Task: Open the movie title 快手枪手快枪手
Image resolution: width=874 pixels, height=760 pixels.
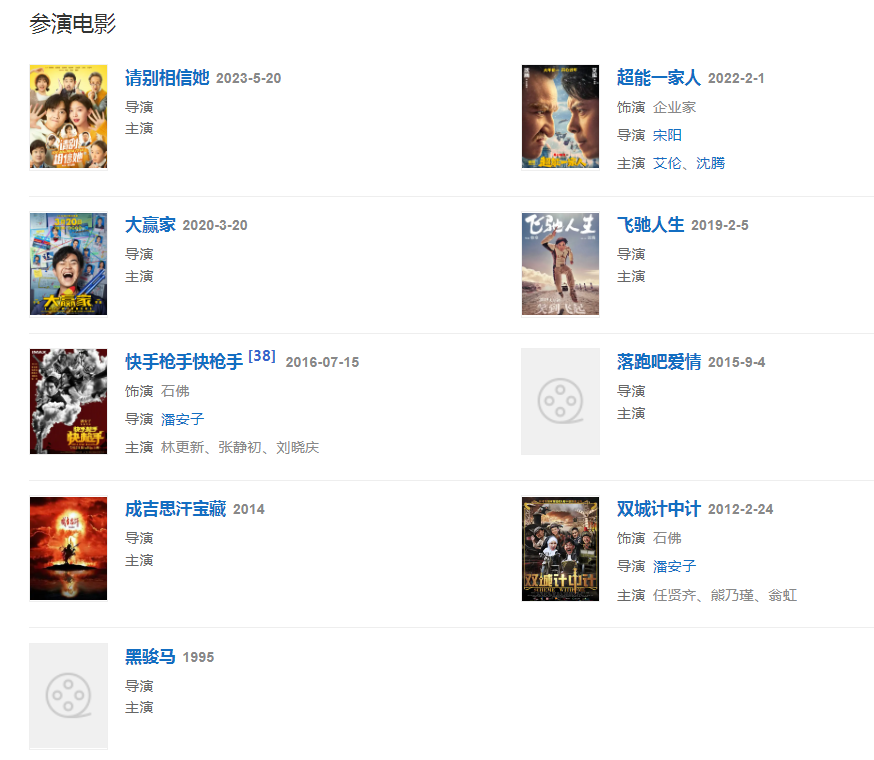Action: (x=184, y=362)
